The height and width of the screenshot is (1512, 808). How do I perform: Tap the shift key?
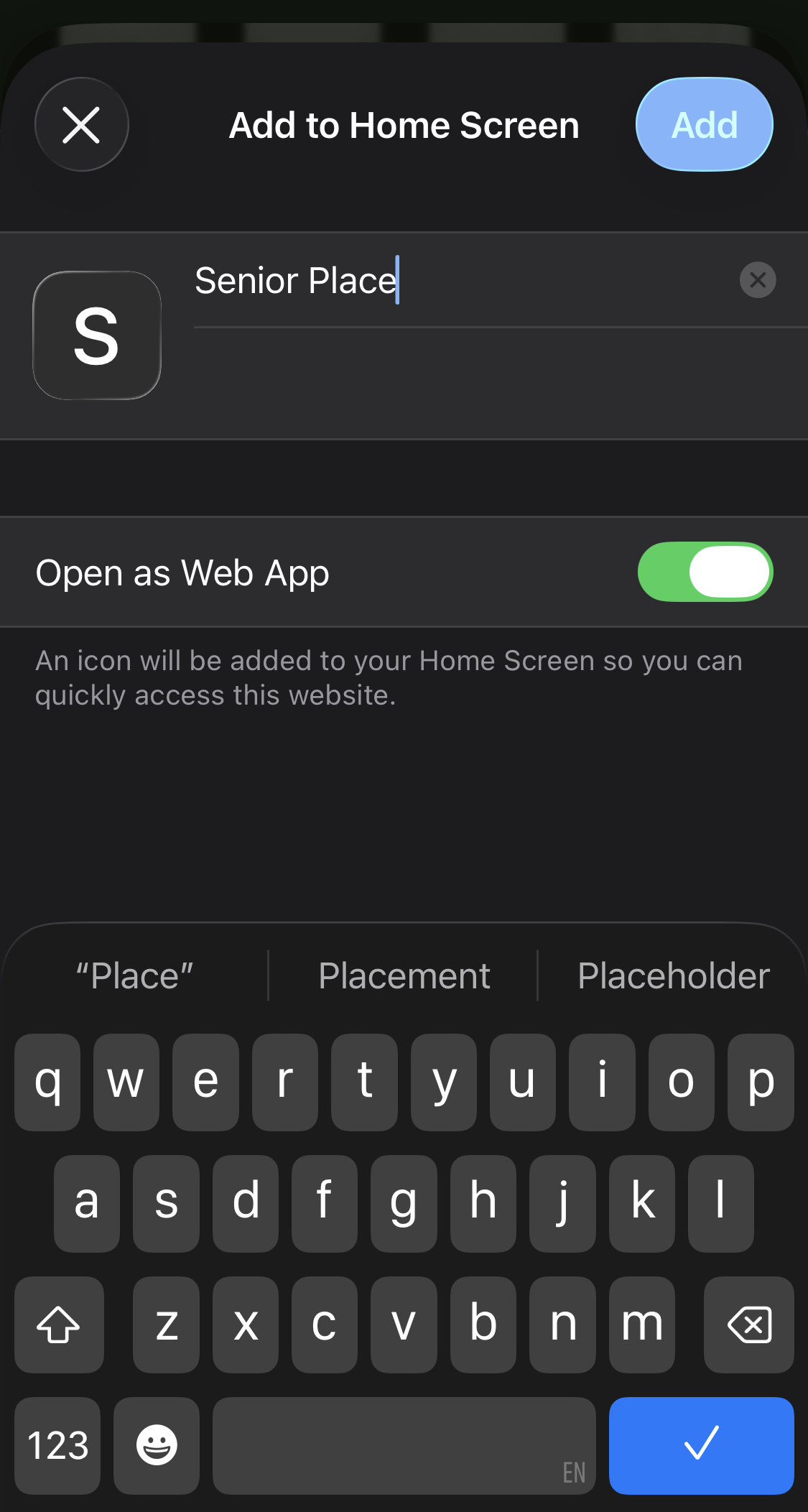tap(59, 1324)
